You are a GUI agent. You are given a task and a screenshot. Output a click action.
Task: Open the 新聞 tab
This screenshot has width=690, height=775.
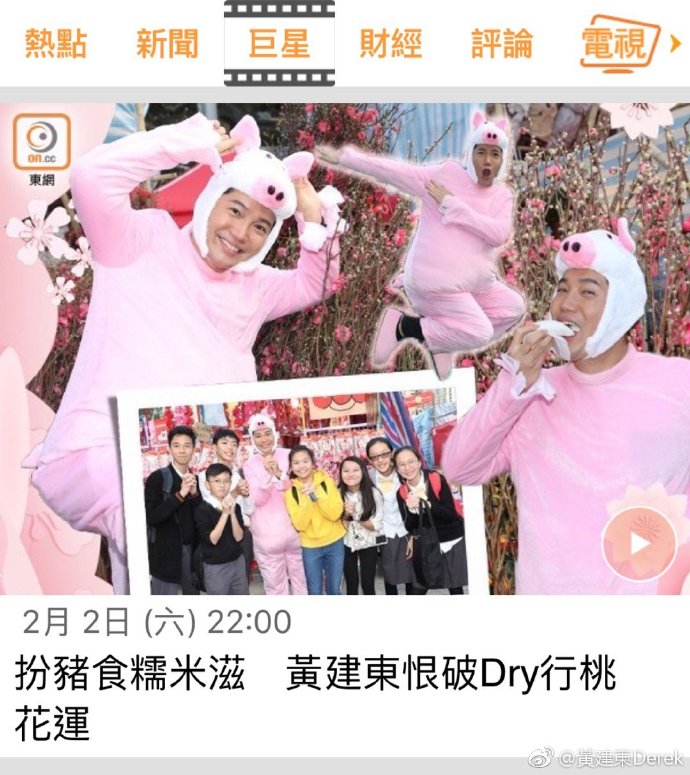pyautogui.click(x=167, y=43)
